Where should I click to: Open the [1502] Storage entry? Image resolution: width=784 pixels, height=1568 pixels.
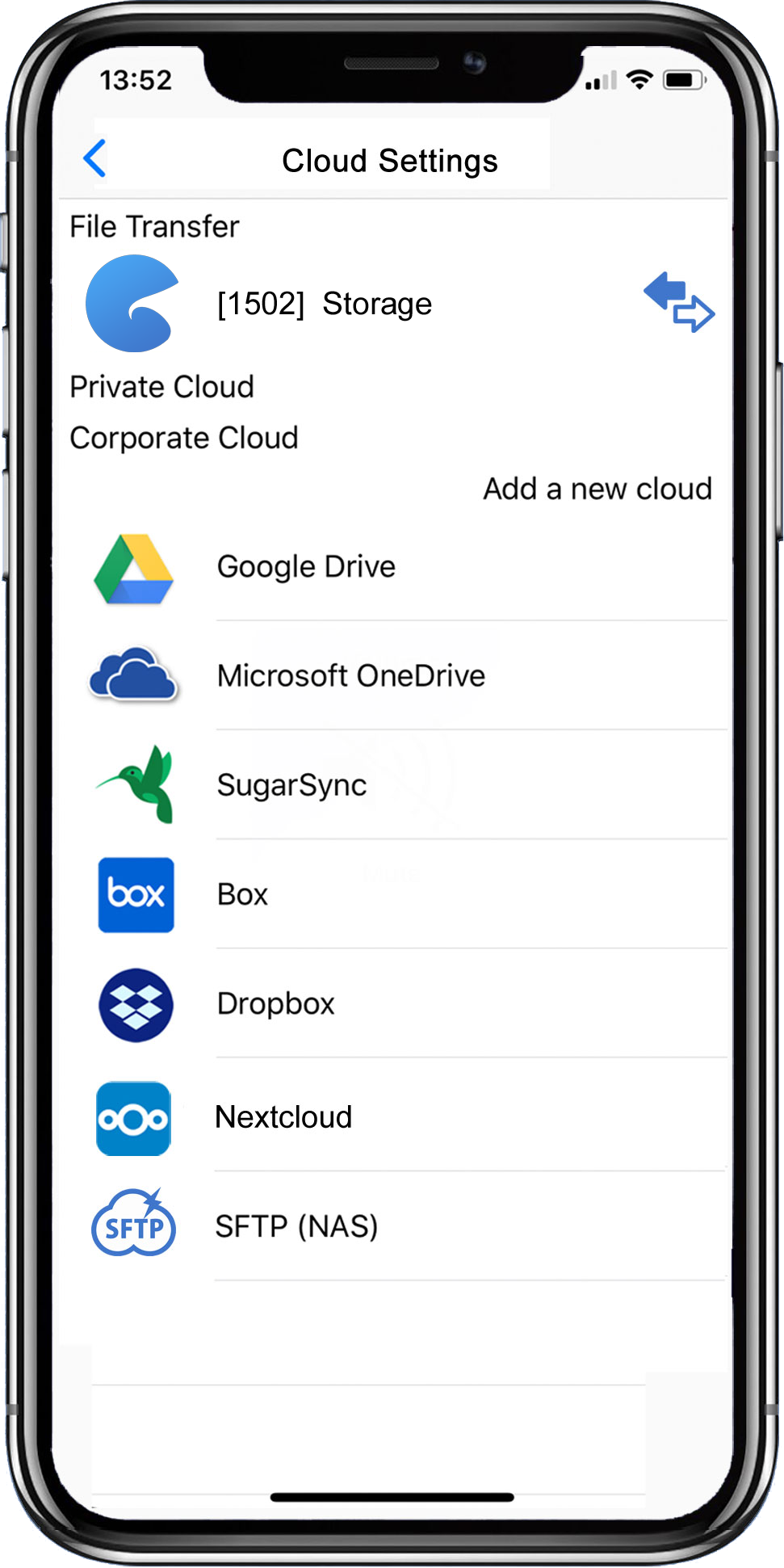[325, 305]
